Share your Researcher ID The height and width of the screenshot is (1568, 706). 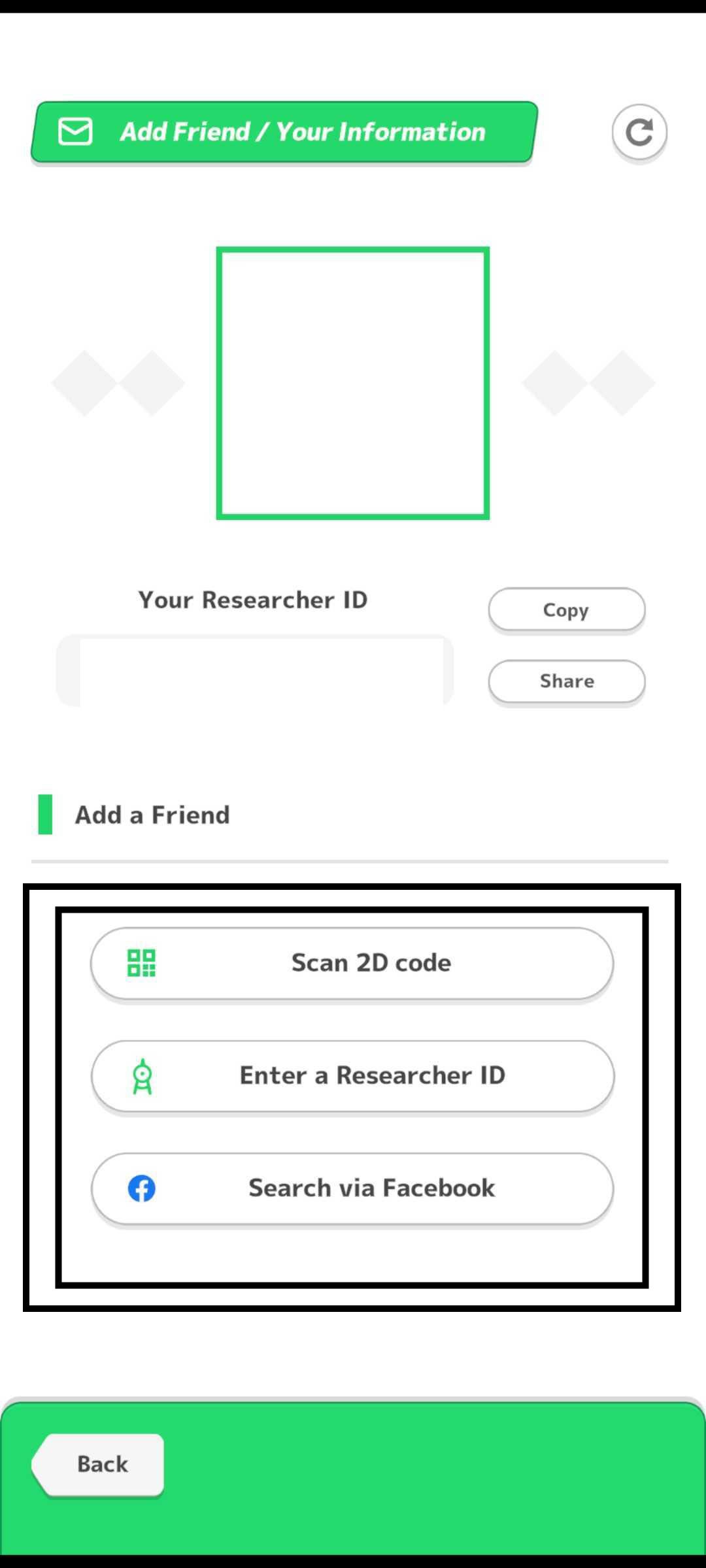tap(566, 681)
